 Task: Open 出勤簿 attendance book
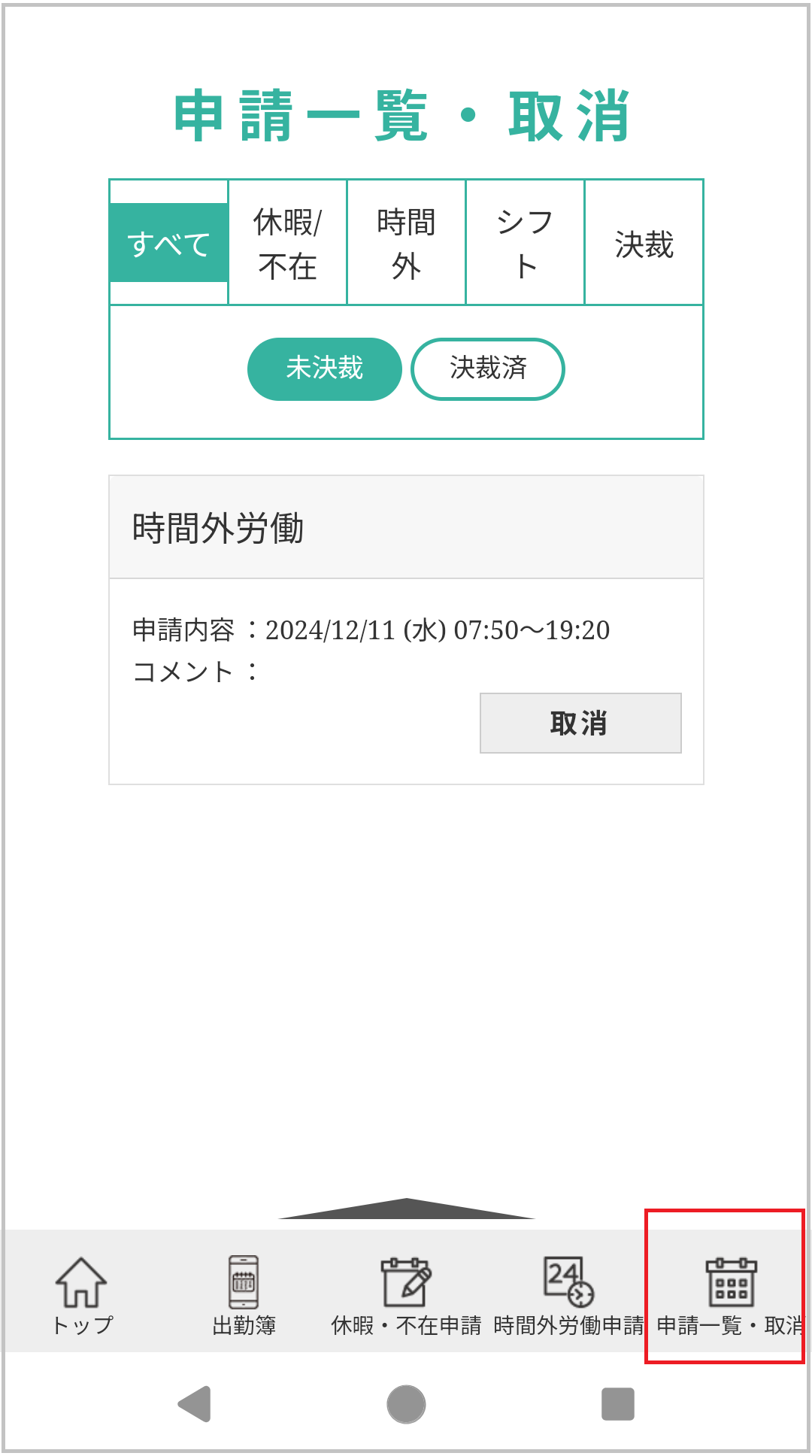[x=244, y=1295]
